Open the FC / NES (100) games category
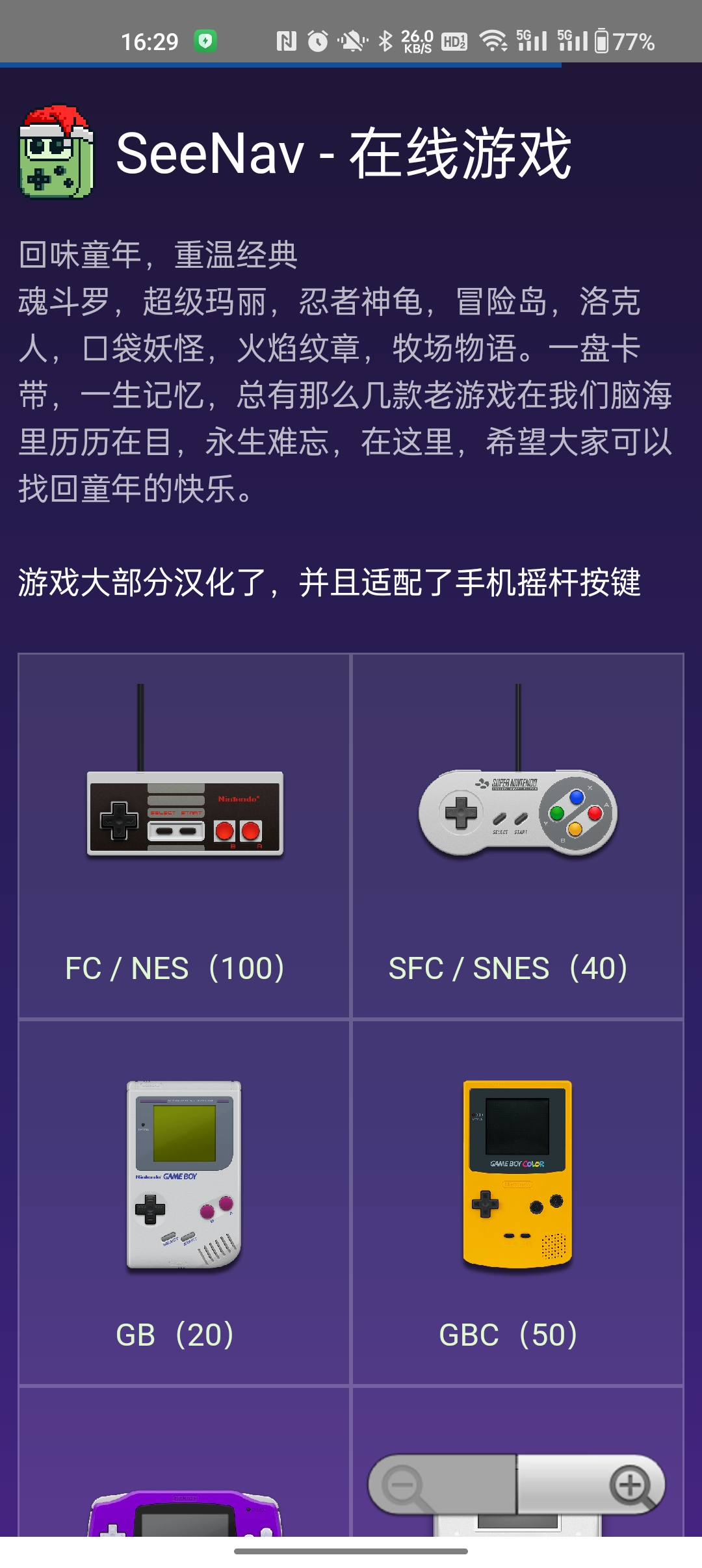The height and width of the screenshot is (1568, 702). [185, 836]
